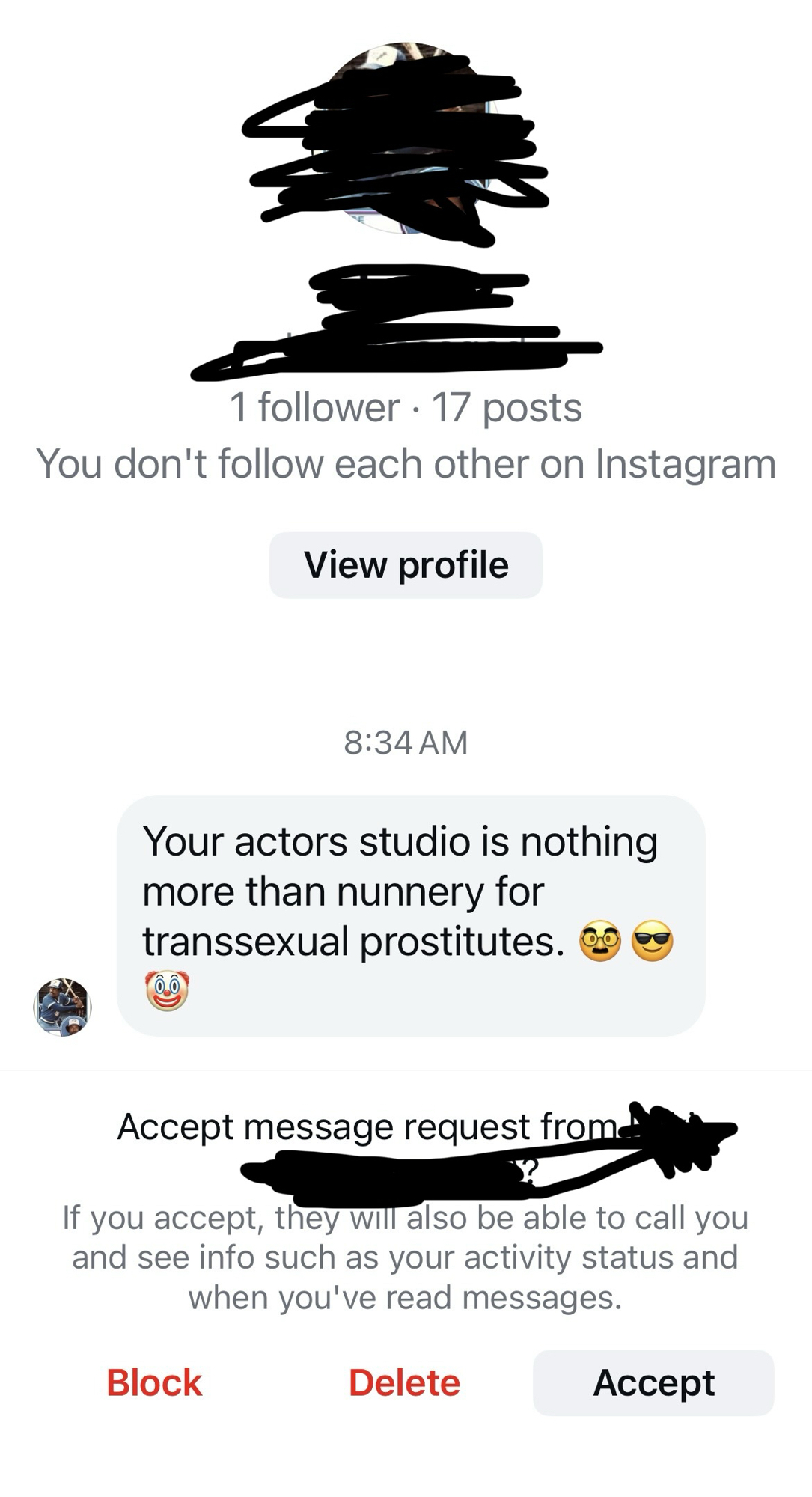This screenshot has height=1497, width=812.
Task: Tap the sender's small avatar beside the message
Action: coord(63,1007)
